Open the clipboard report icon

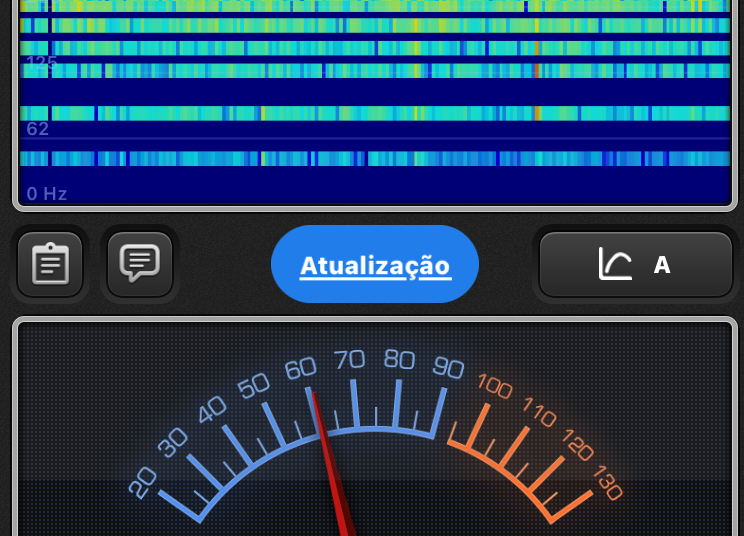(x=50, y=264)
